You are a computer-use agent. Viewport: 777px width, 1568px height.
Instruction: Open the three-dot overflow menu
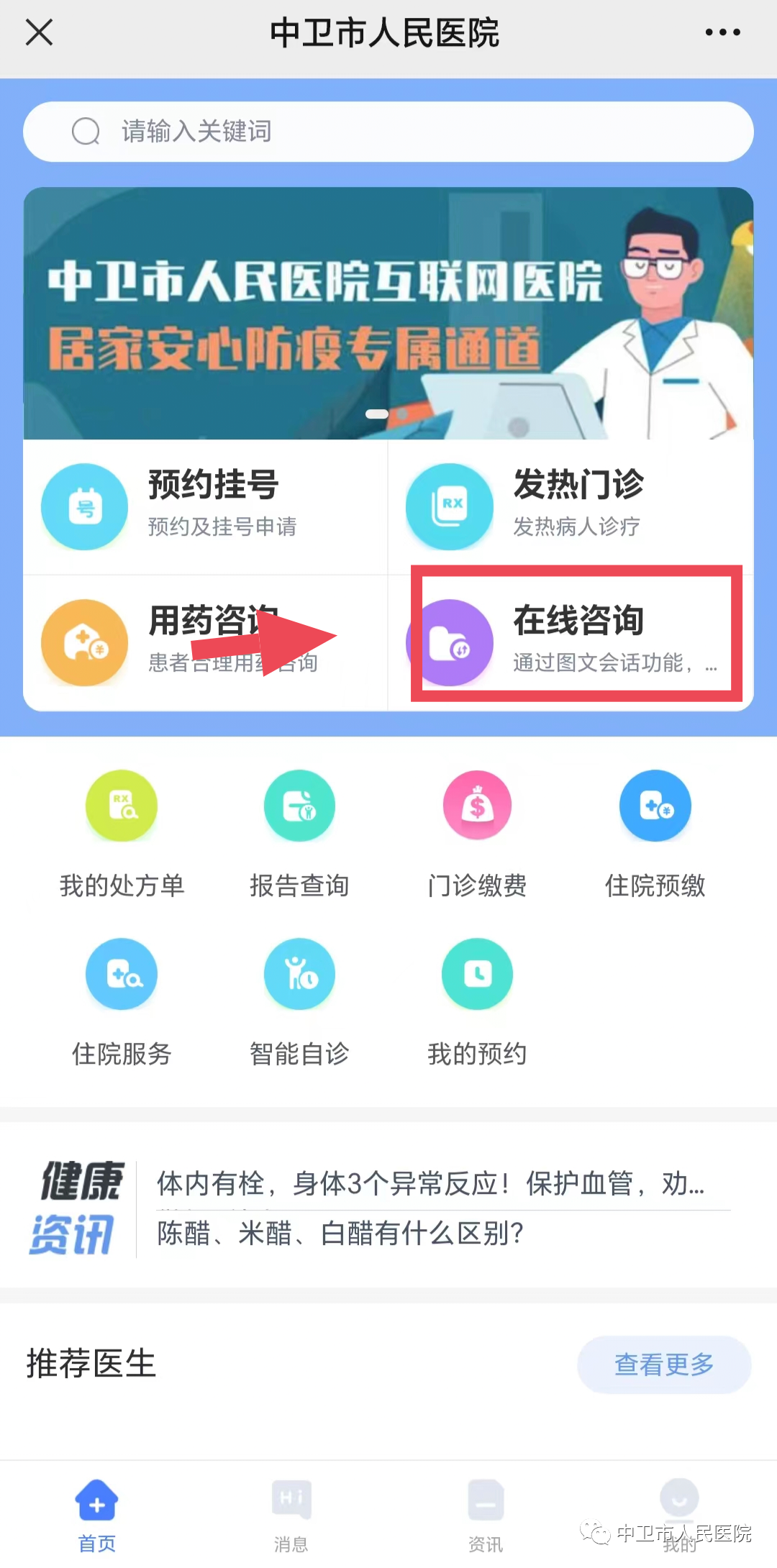pos(722,32)
